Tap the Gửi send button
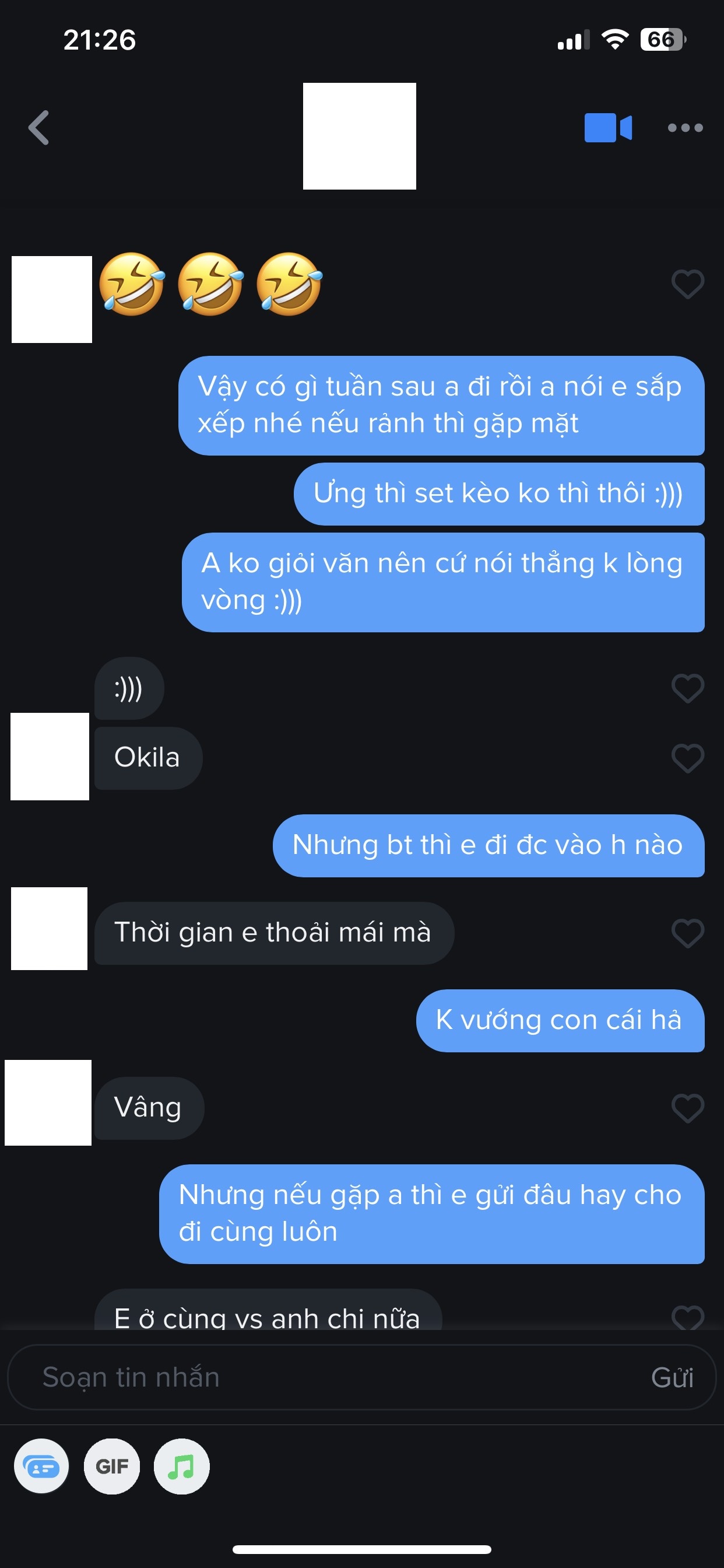Image resolution: width=724 pixels, height=1568 pixels. tap(672, 1377)
